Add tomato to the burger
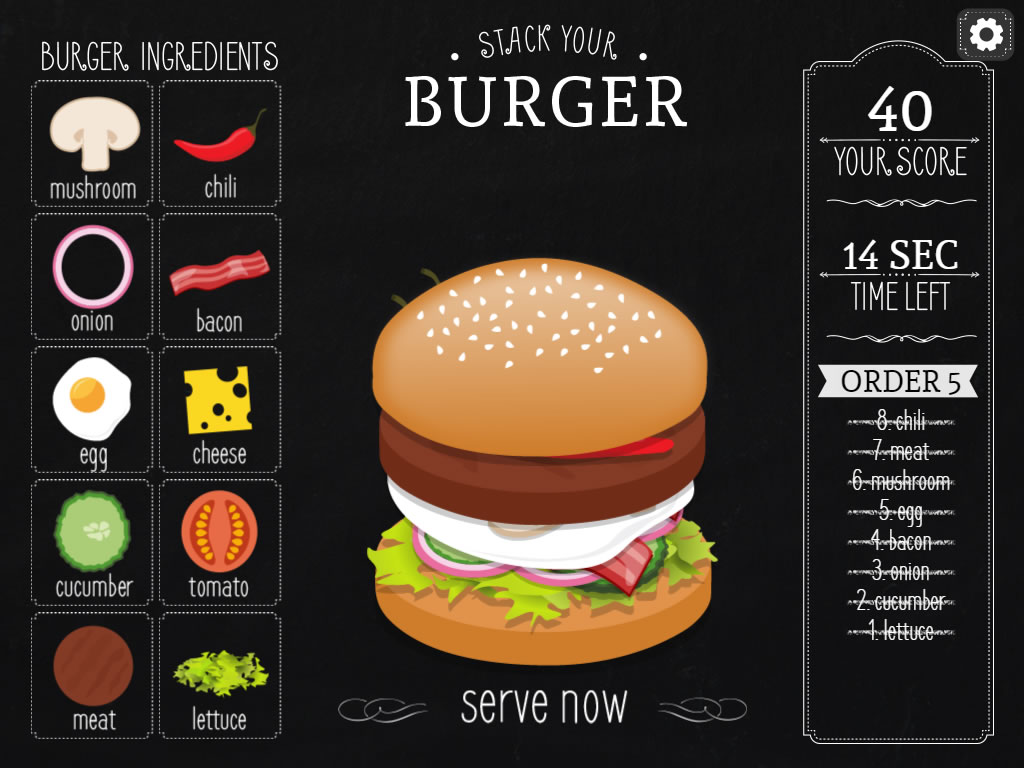This screenshot has height=768, width=1024. [220, 542]
